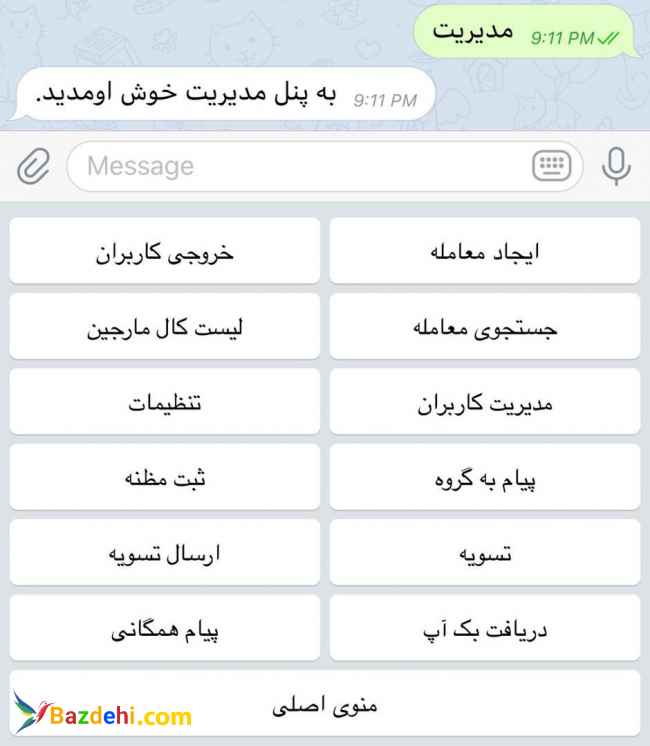
Task: Select دریافت بک آپ
Action: (485, 629)
